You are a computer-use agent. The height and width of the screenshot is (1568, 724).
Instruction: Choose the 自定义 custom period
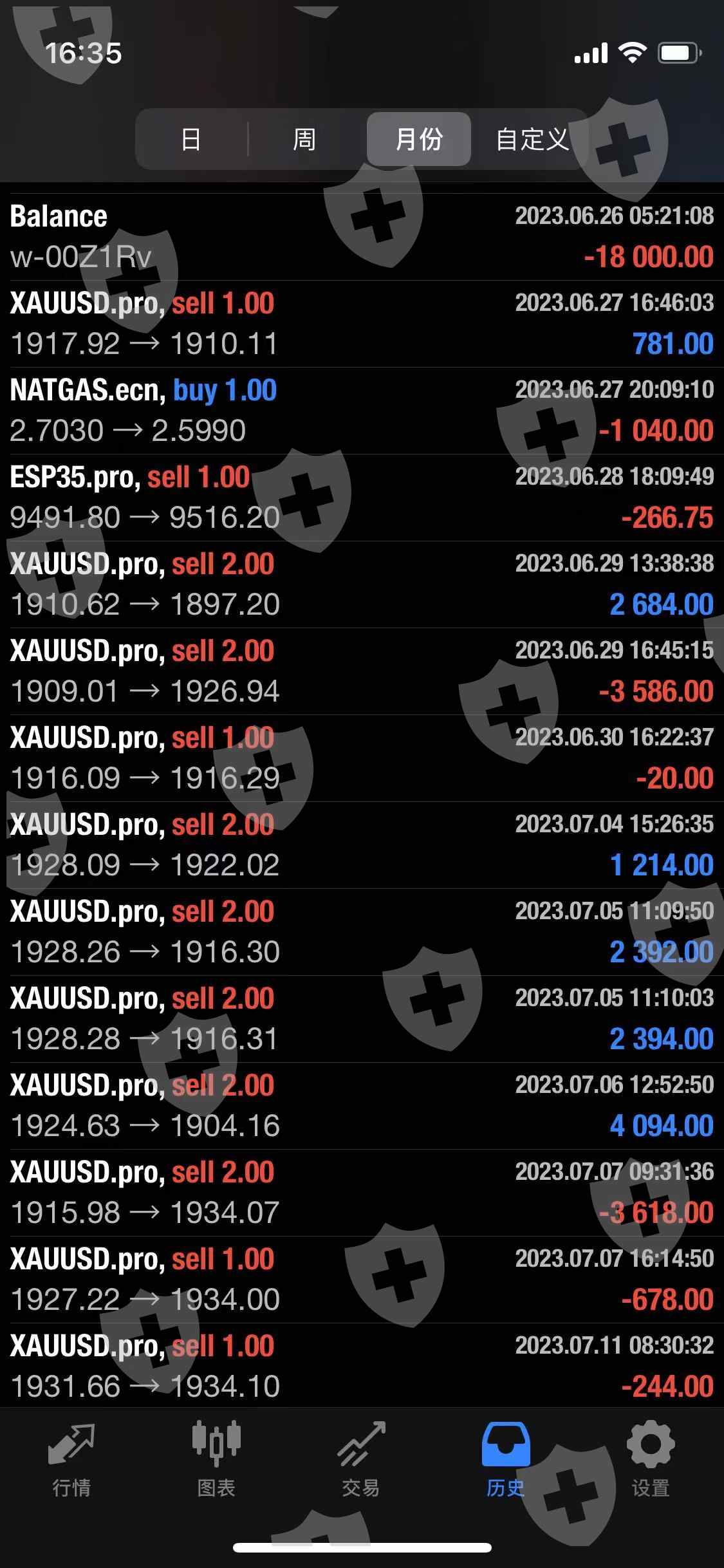pos(532,139)
